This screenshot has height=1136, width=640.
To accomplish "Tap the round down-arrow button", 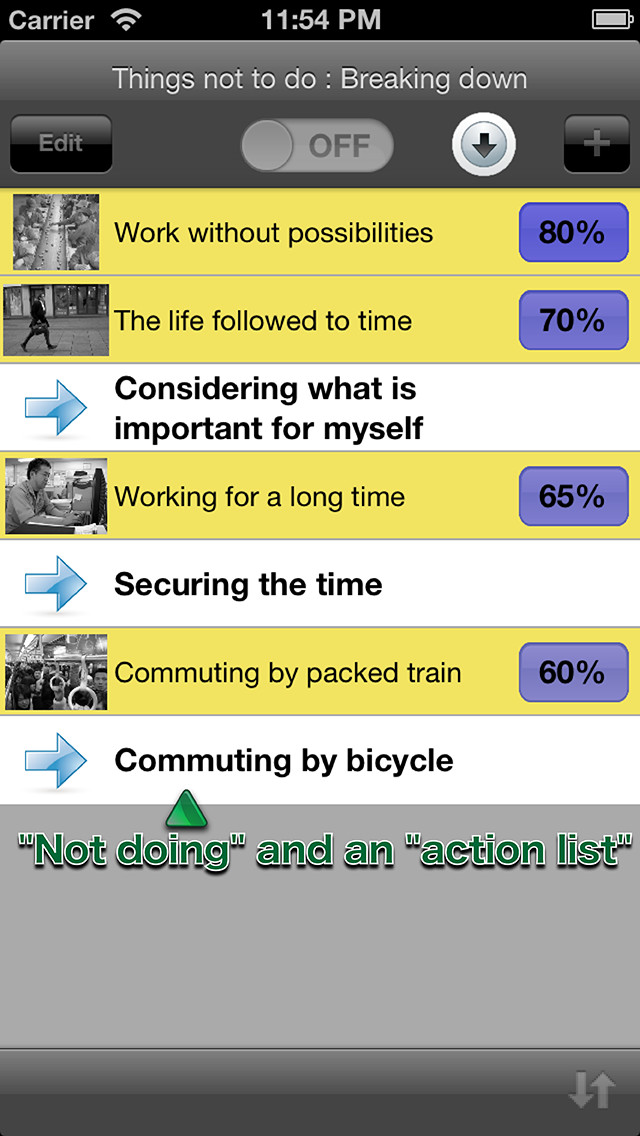I will 484,145.
